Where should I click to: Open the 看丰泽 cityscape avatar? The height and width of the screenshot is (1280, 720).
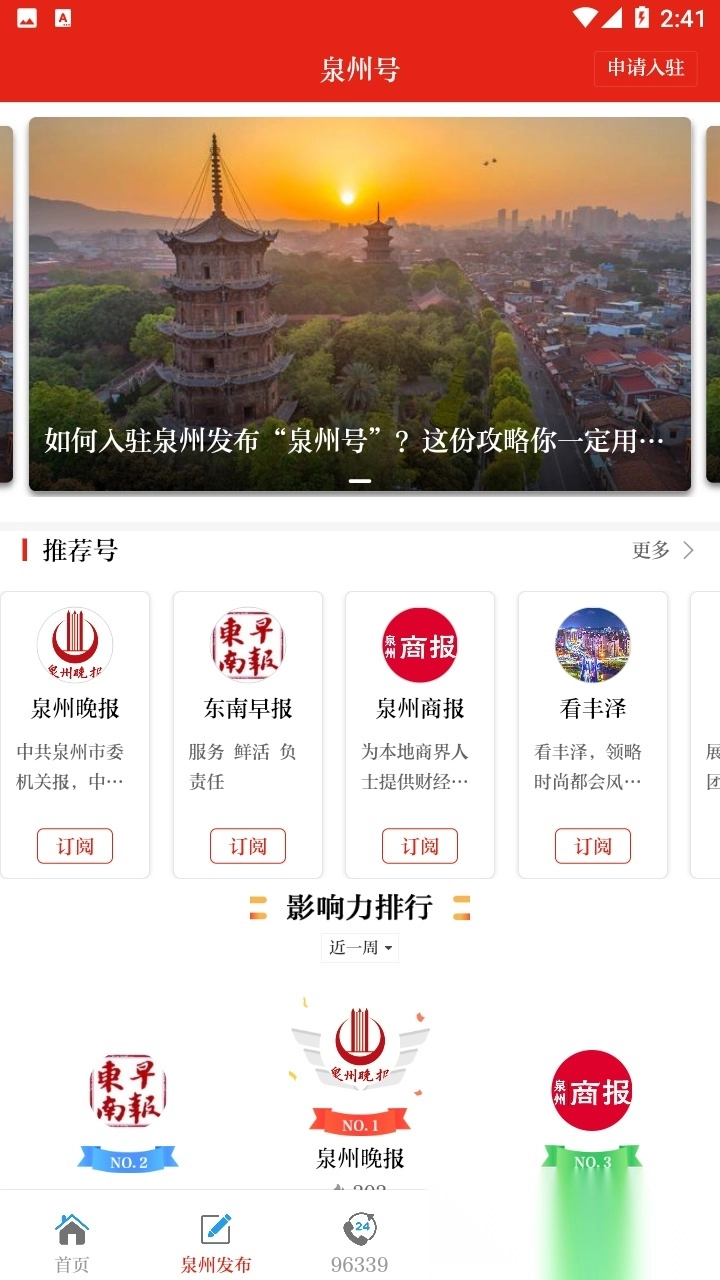pyautogui.click(x=592, y=645)
